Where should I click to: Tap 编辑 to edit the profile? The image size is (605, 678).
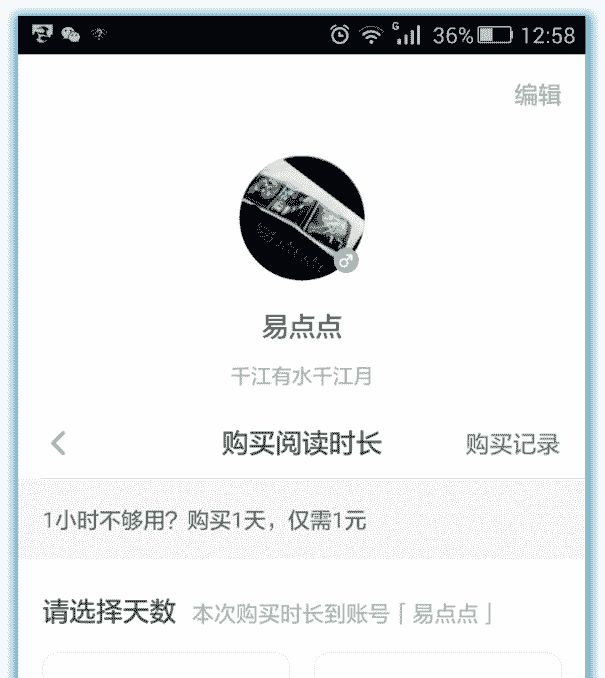pyautogui.click(x=537, y=96)
